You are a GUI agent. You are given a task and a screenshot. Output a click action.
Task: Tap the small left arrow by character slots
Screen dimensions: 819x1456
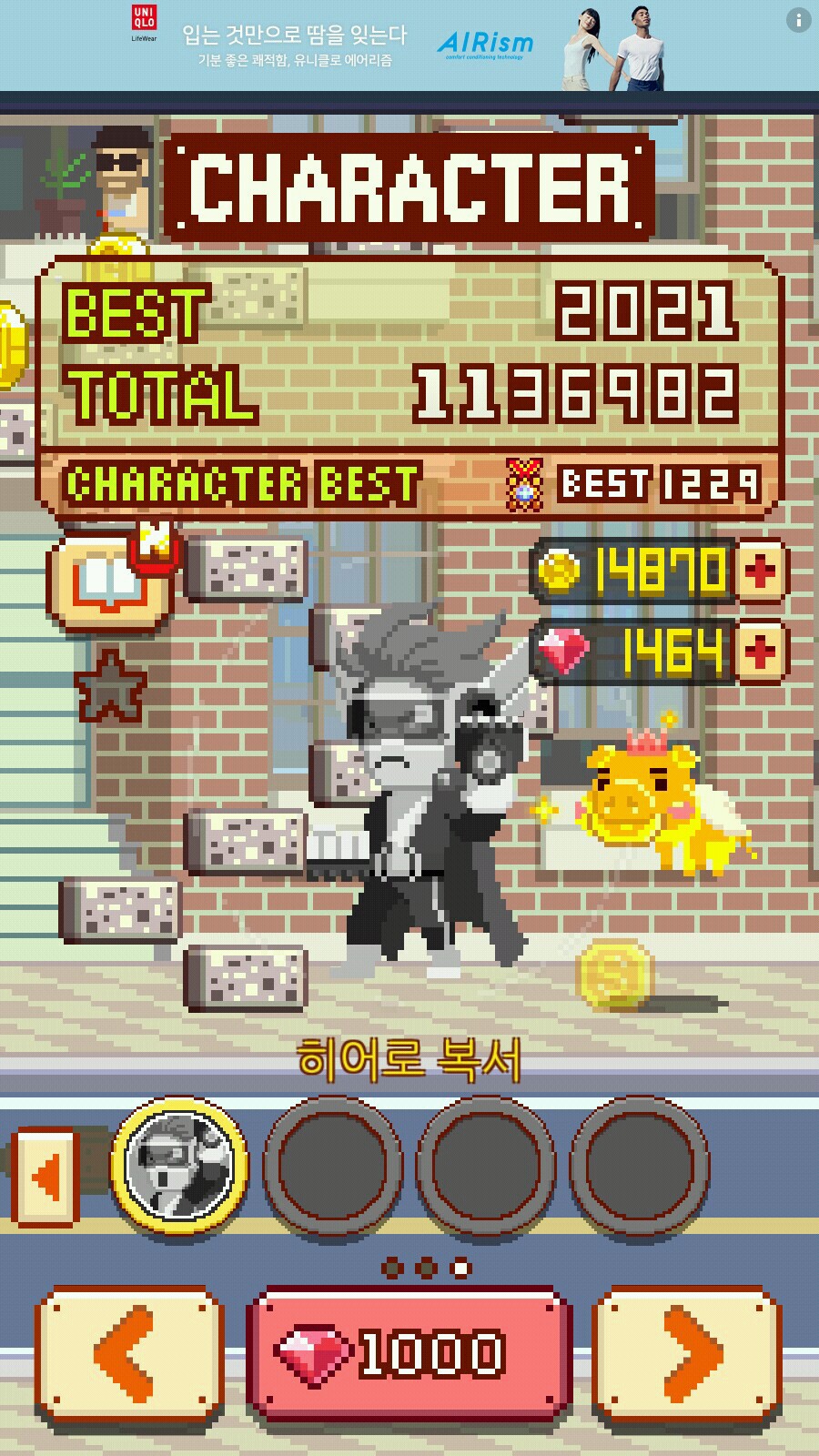point(45,1178)
